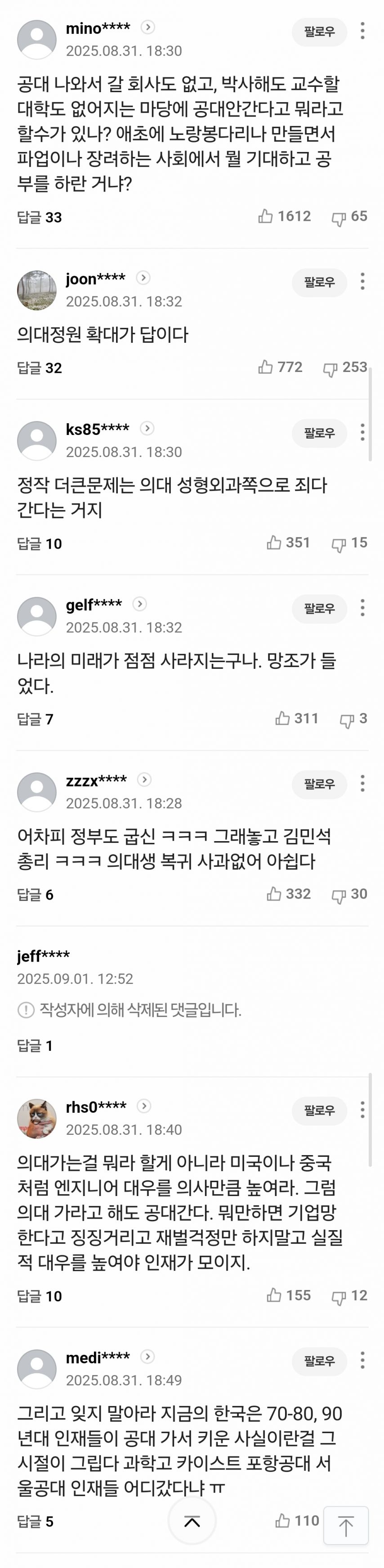Like the comment by gelf****
The image size is (384, 1568).
point(282,719)
